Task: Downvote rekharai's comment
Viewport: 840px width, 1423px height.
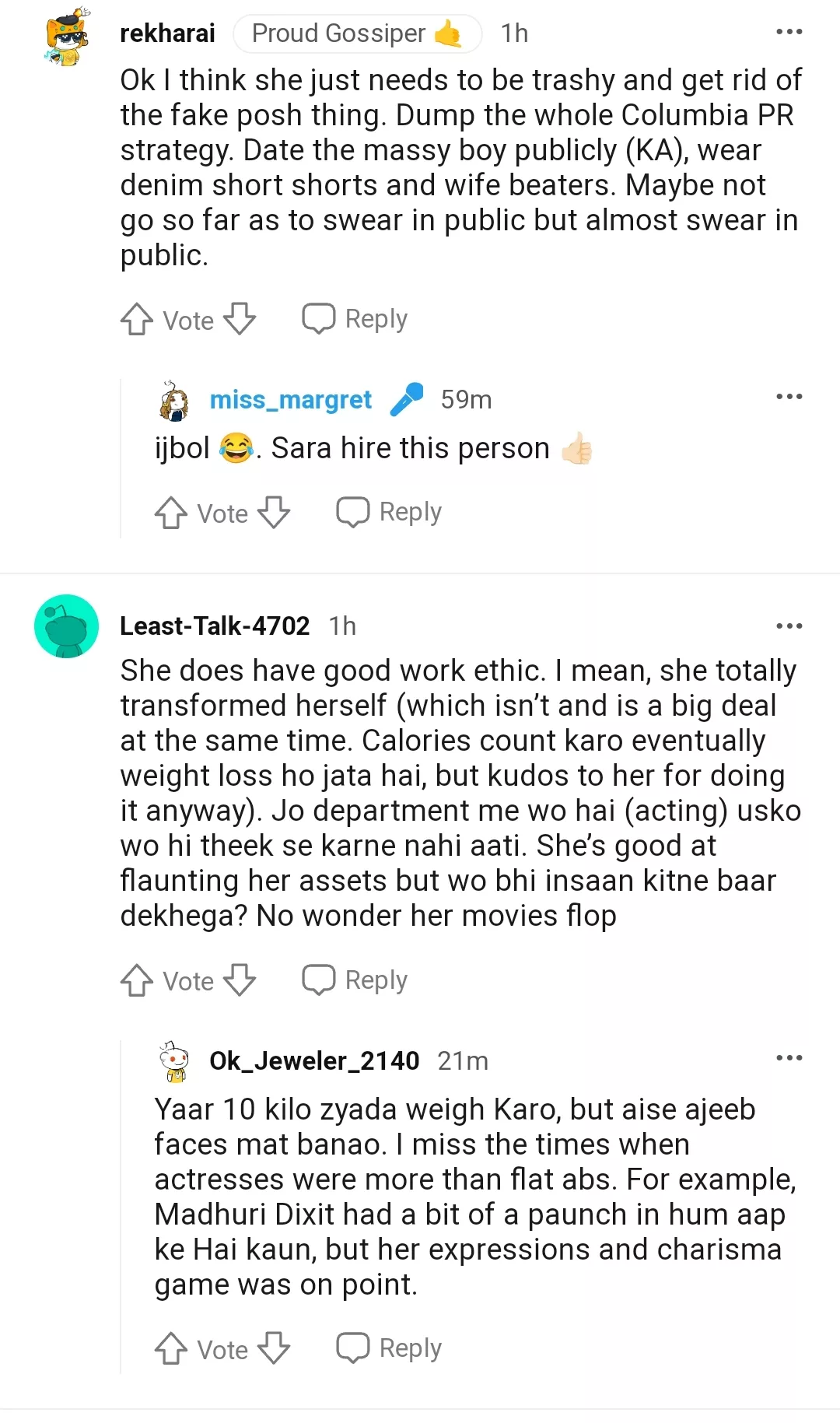Action: [239, 319]
